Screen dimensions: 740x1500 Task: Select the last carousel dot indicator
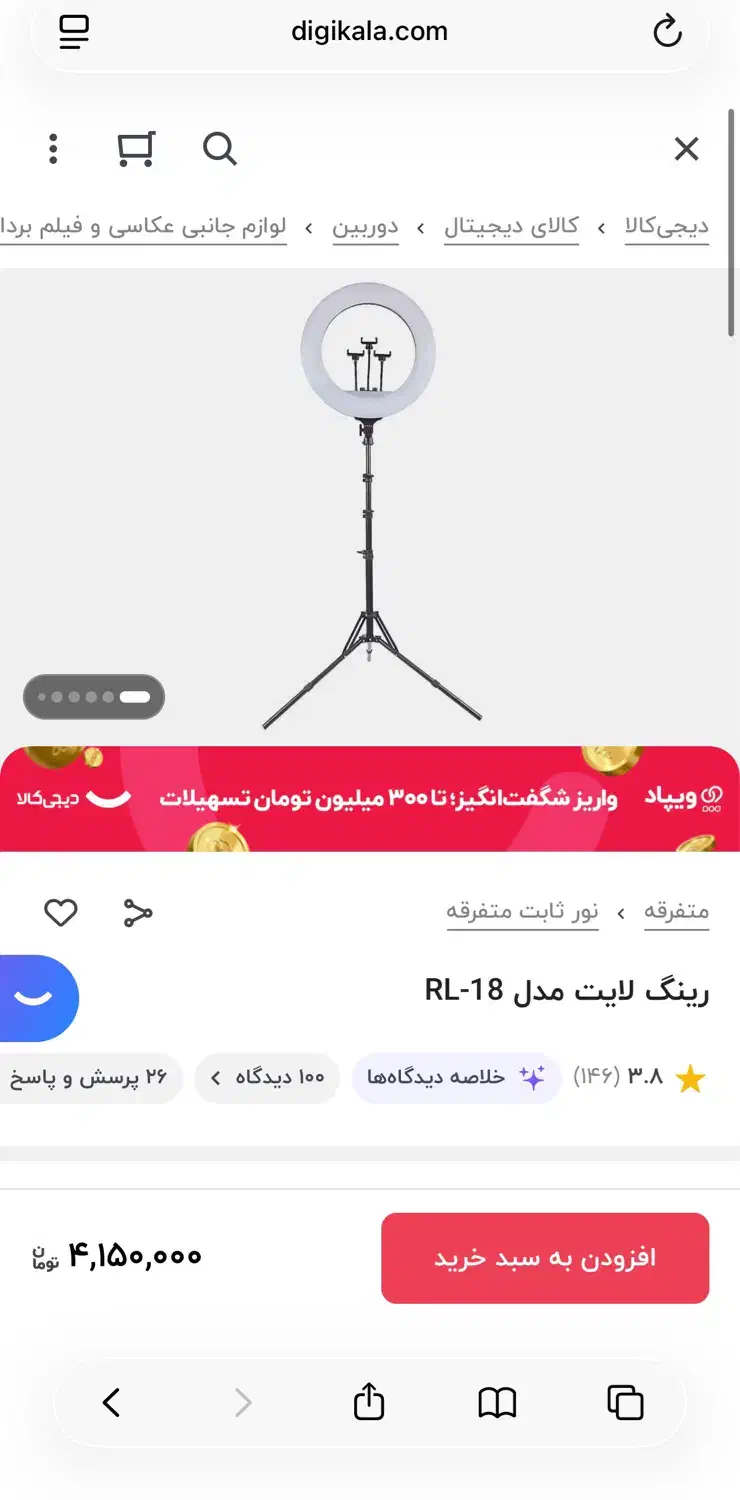135,697
